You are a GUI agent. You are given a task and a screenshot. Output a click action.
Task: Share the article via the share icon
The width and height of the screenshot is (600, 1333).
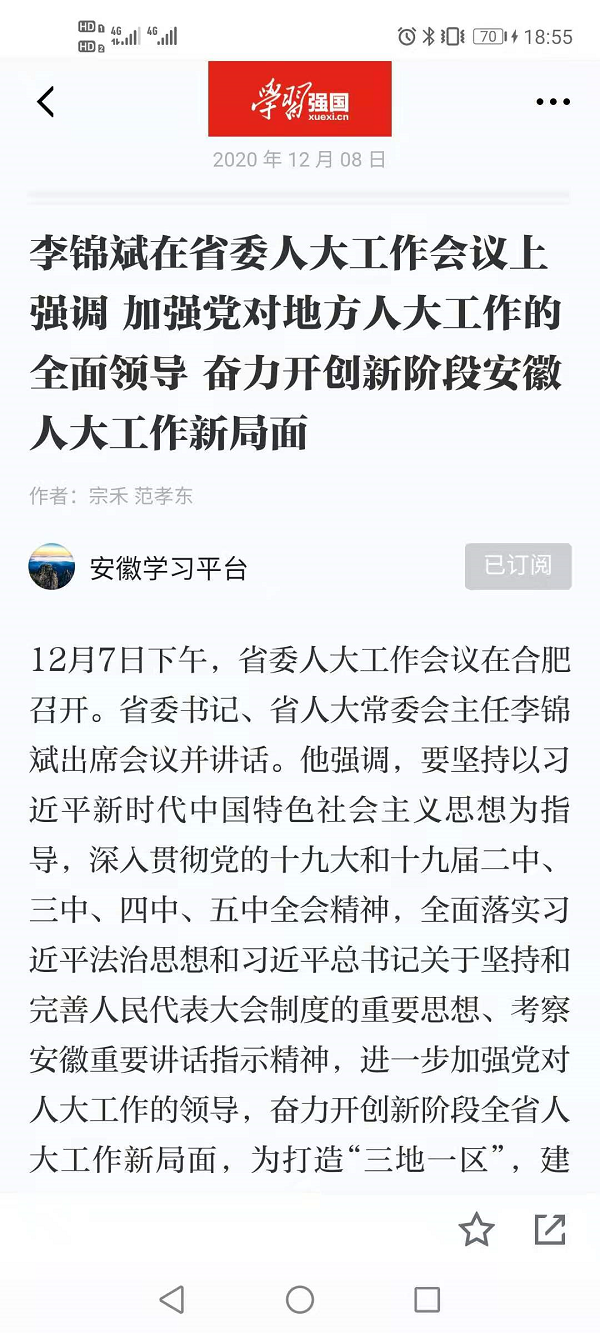pyautogui.click(x=550, y=1229)
